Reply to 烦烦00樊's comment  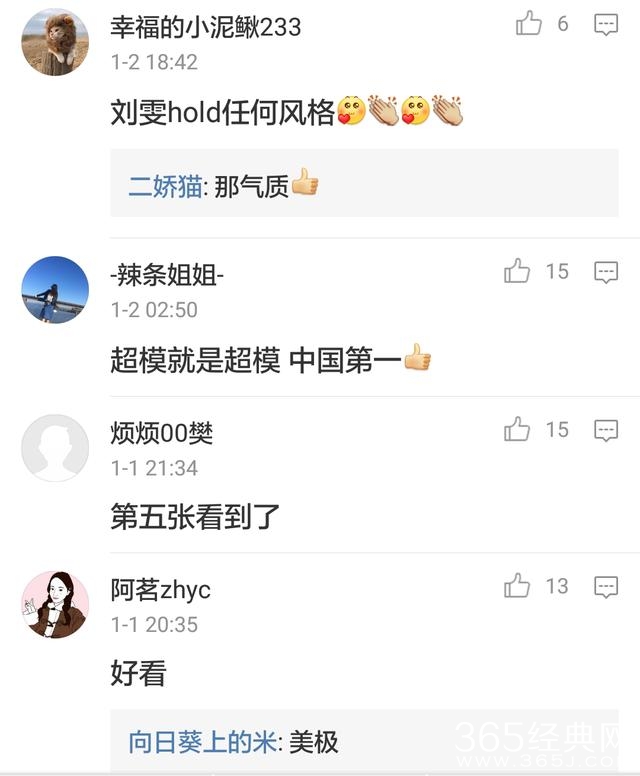point(606,431)
